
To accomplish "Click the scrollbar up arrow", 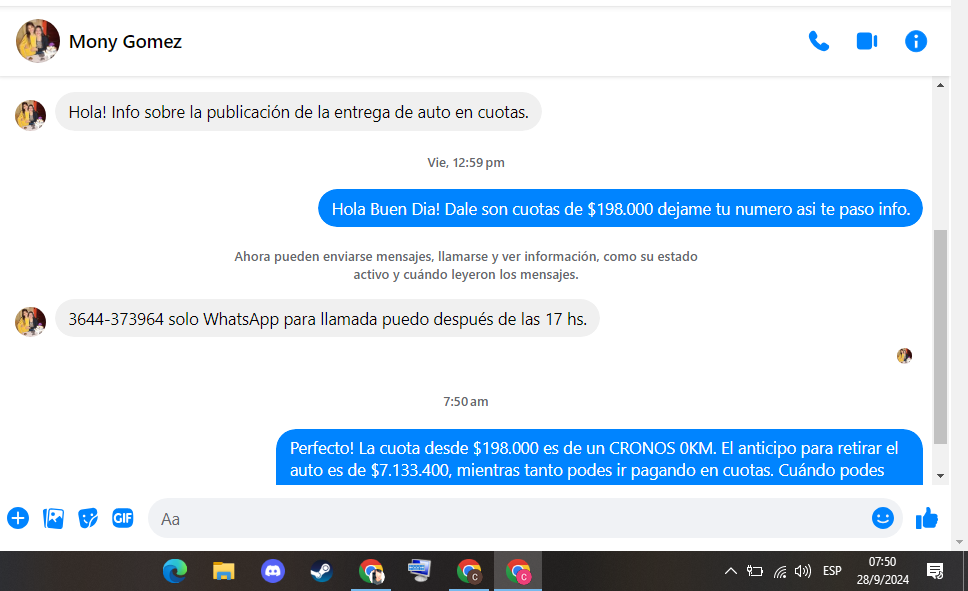I will (940, 86).
